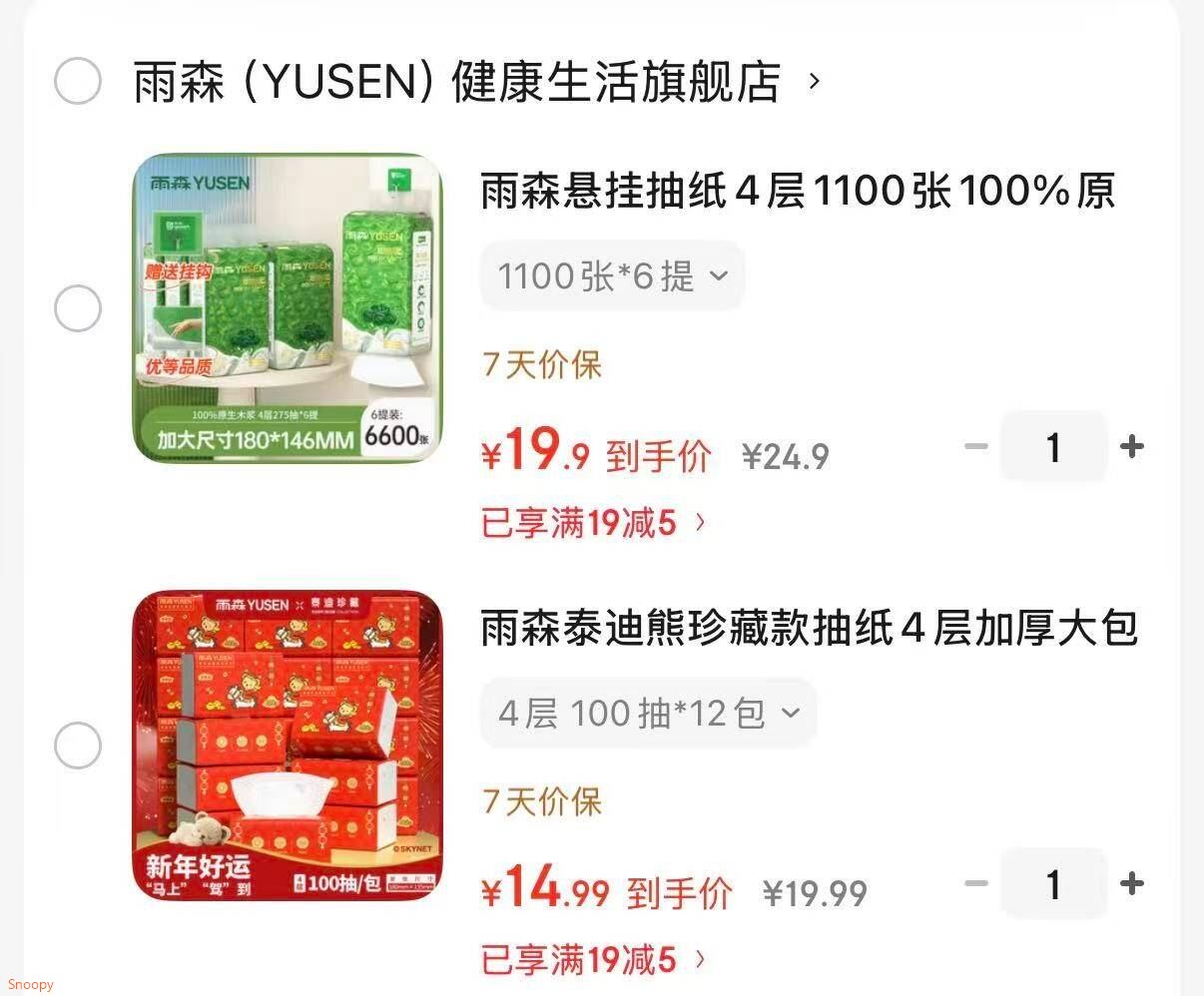The height and width of the screenshot is (996, 1204).
Task: View 已享满19减5 details under 雨森悬挂抽纸
Action: (x=594, y=522)
